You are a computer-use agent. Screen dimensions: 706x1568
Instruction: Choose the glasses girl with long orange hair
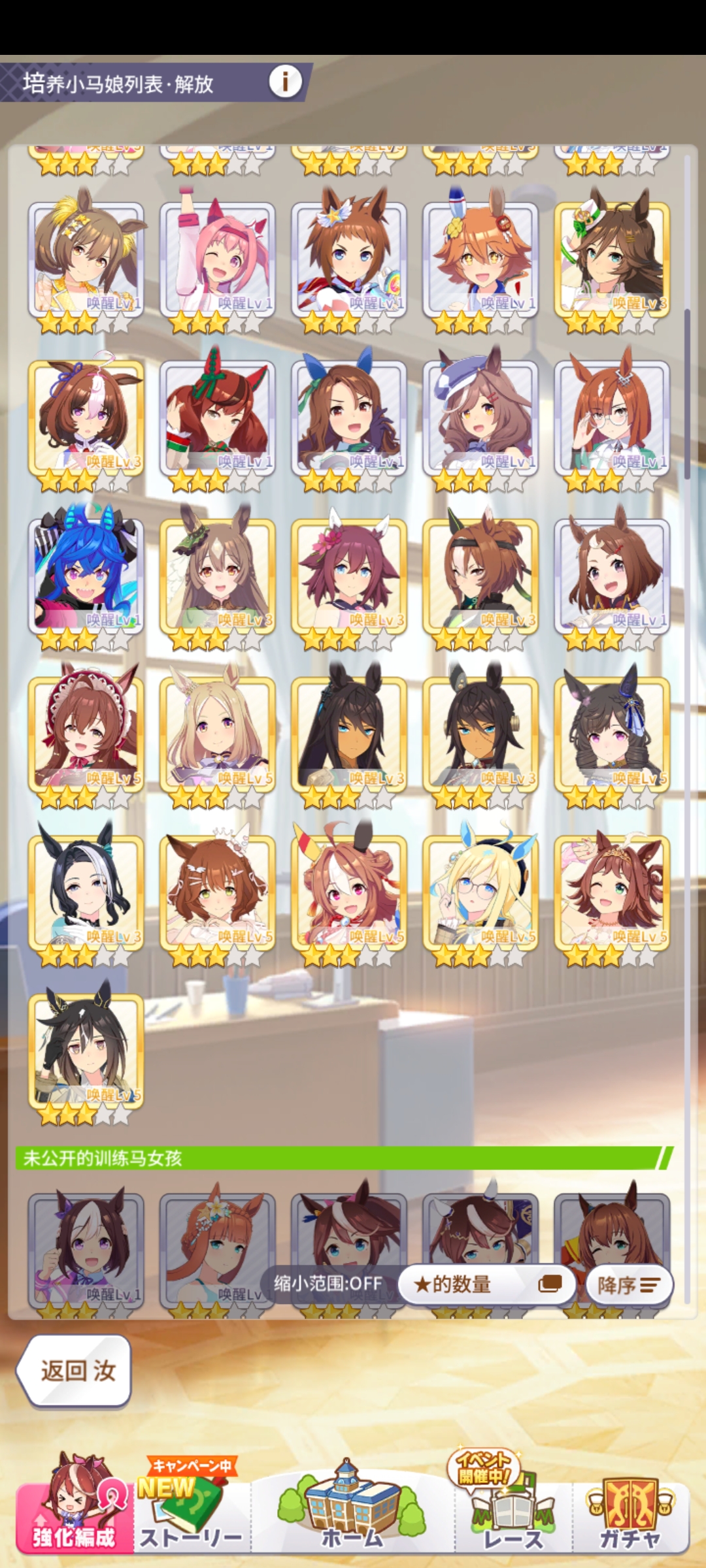pos(612,417)
